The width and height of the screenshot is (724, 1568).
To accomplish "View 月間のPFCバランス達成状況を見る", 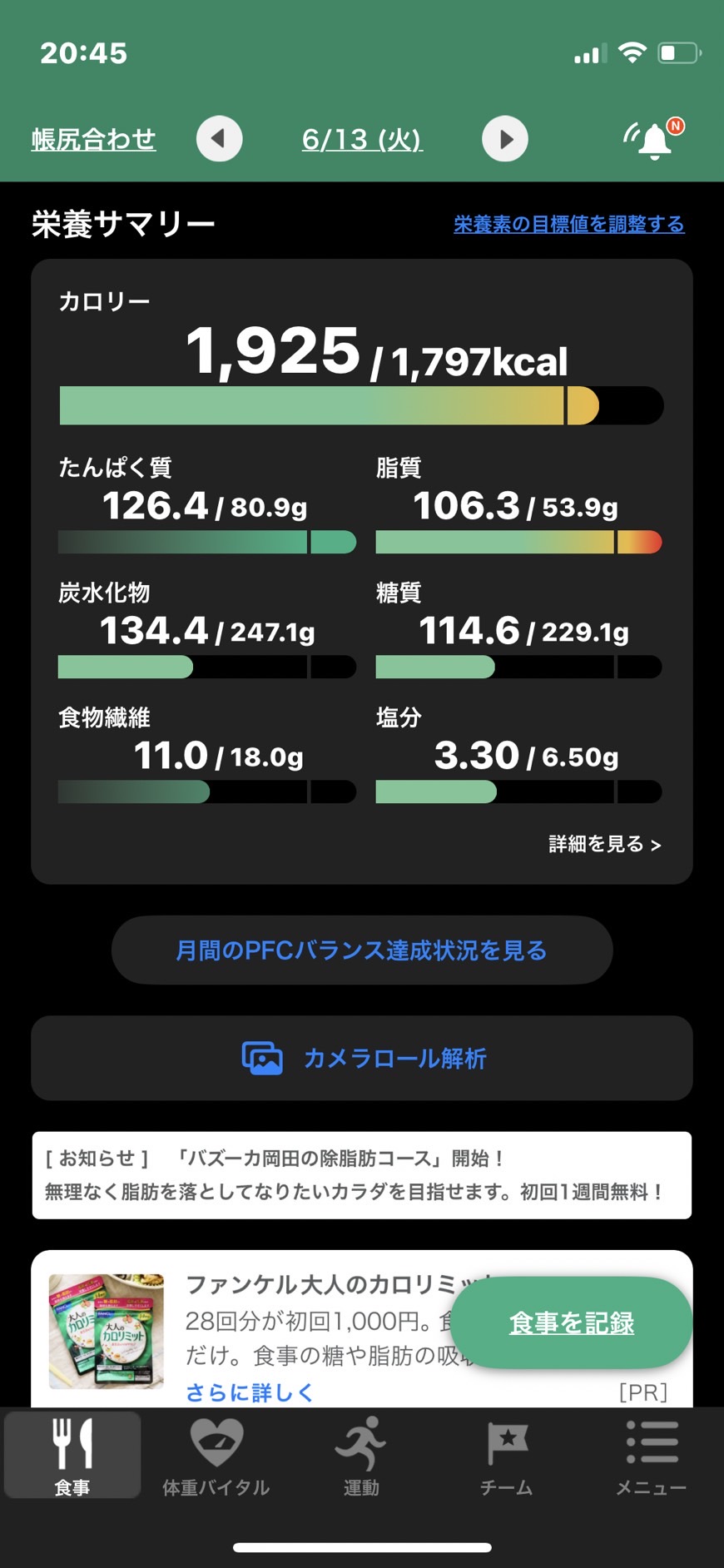I will tap(362, 950).
